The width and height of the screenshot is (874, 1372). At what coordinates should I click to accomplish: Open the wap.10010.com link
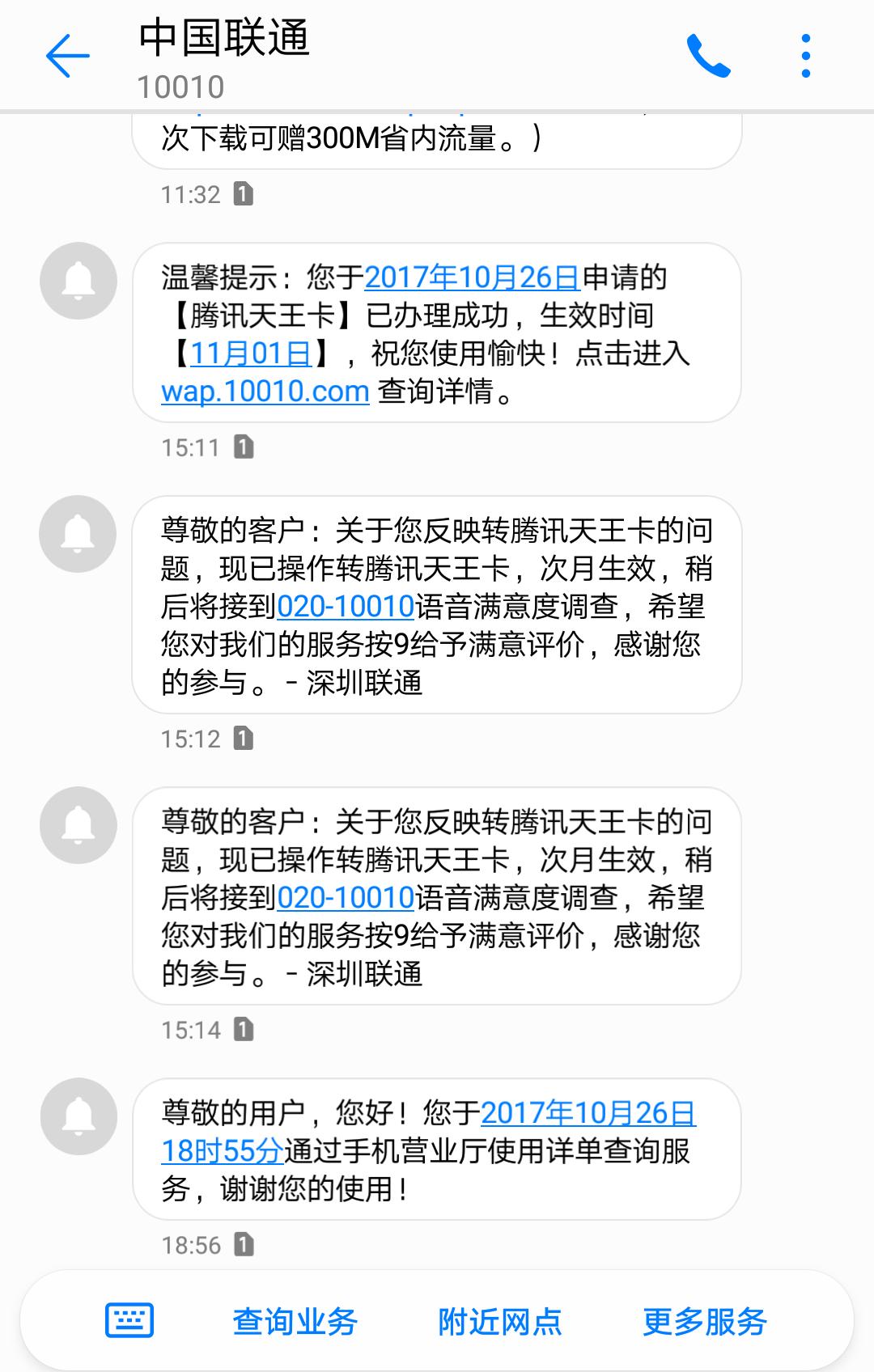[x=265, y=392]
